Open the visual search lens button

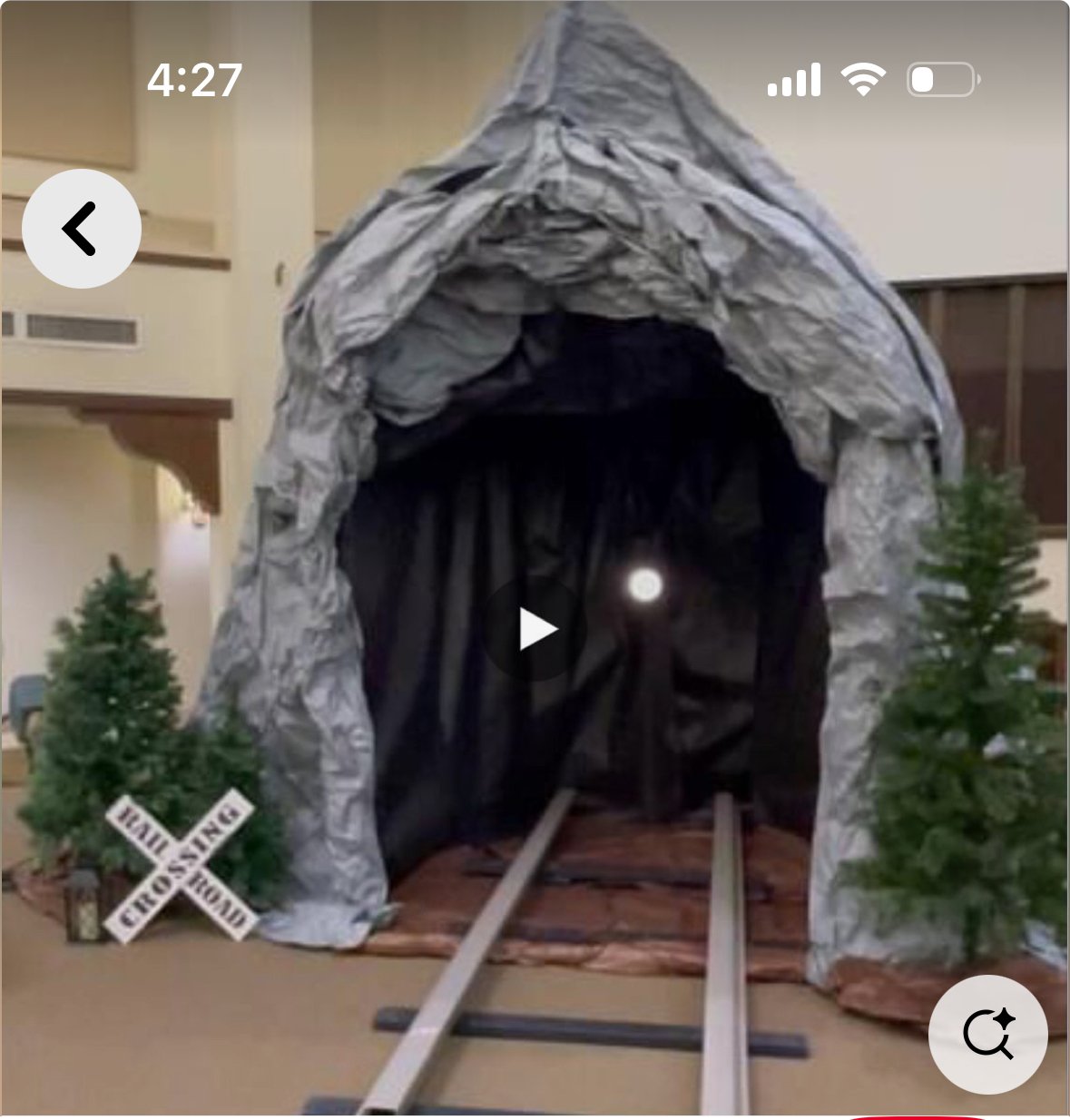(x=988, y=1034)
